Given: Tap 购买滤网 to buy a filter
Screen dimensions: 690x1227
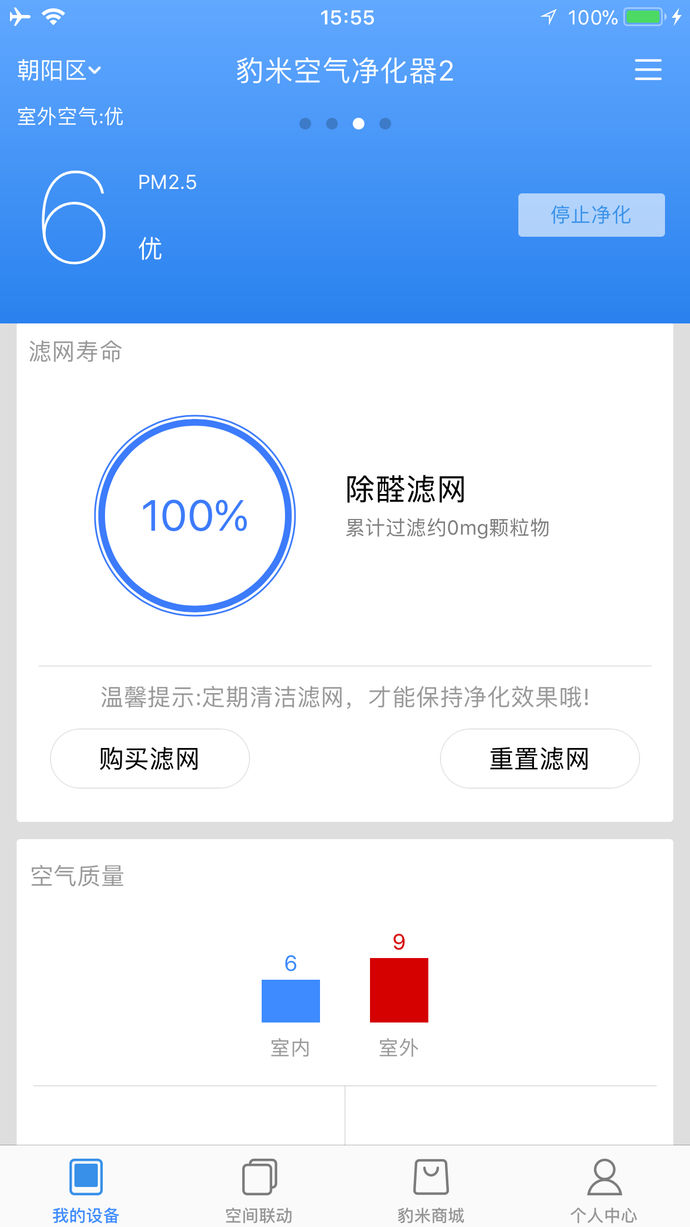Looking at the screenshot, I should pos(150,759).
